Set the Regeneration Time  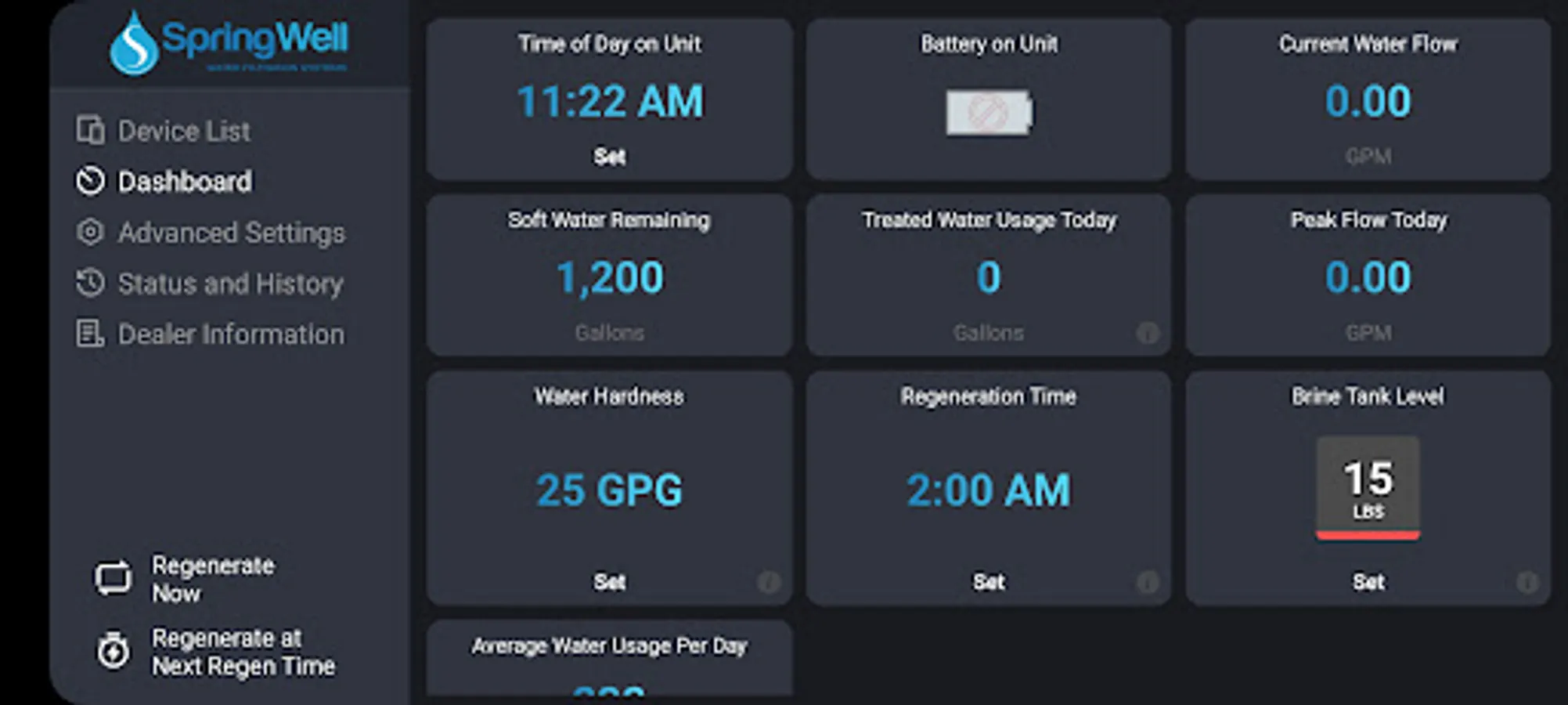click(x=989, y=582)
